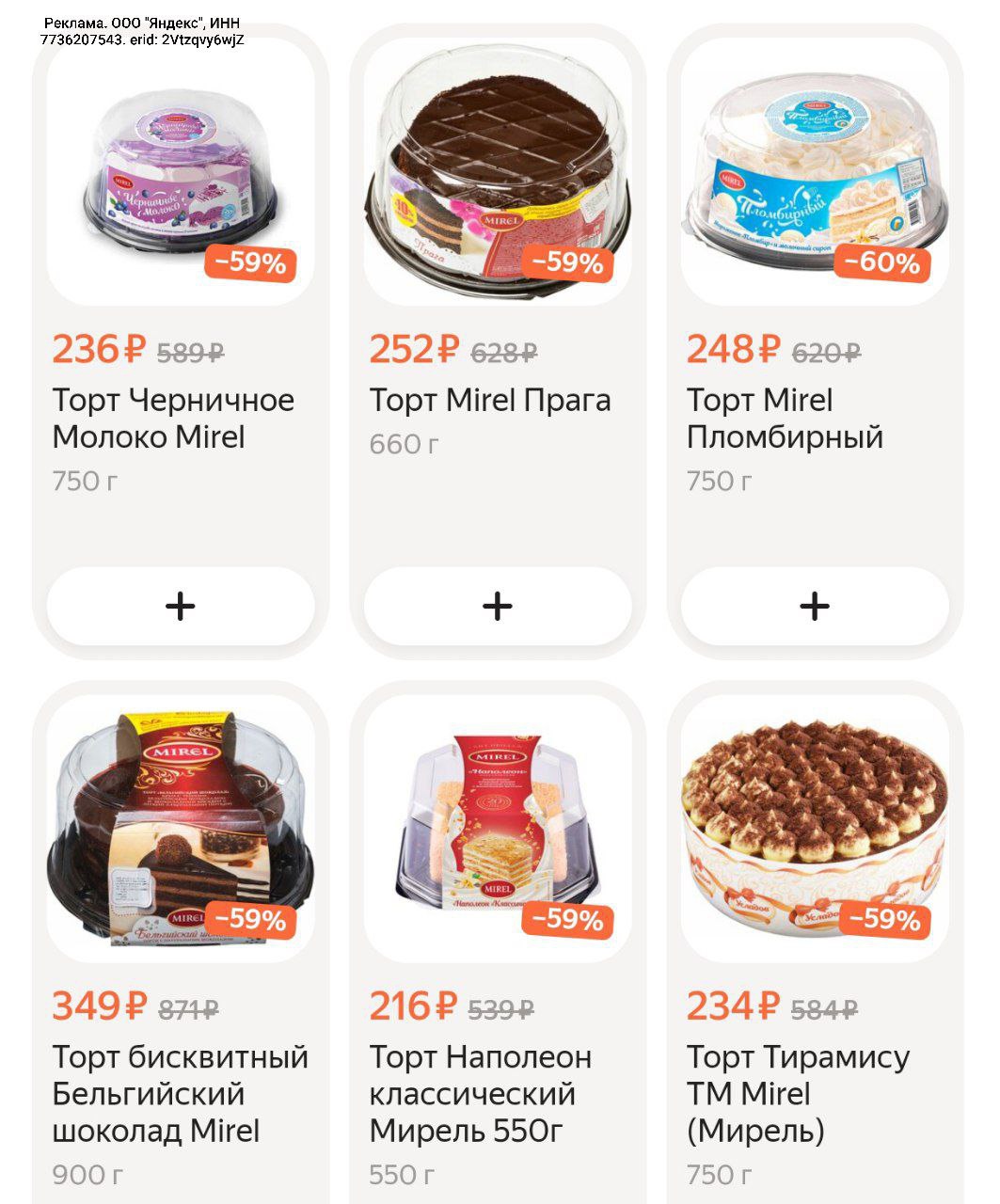Add Торт Mirel Пломбирный to cart

click(814, 606)
